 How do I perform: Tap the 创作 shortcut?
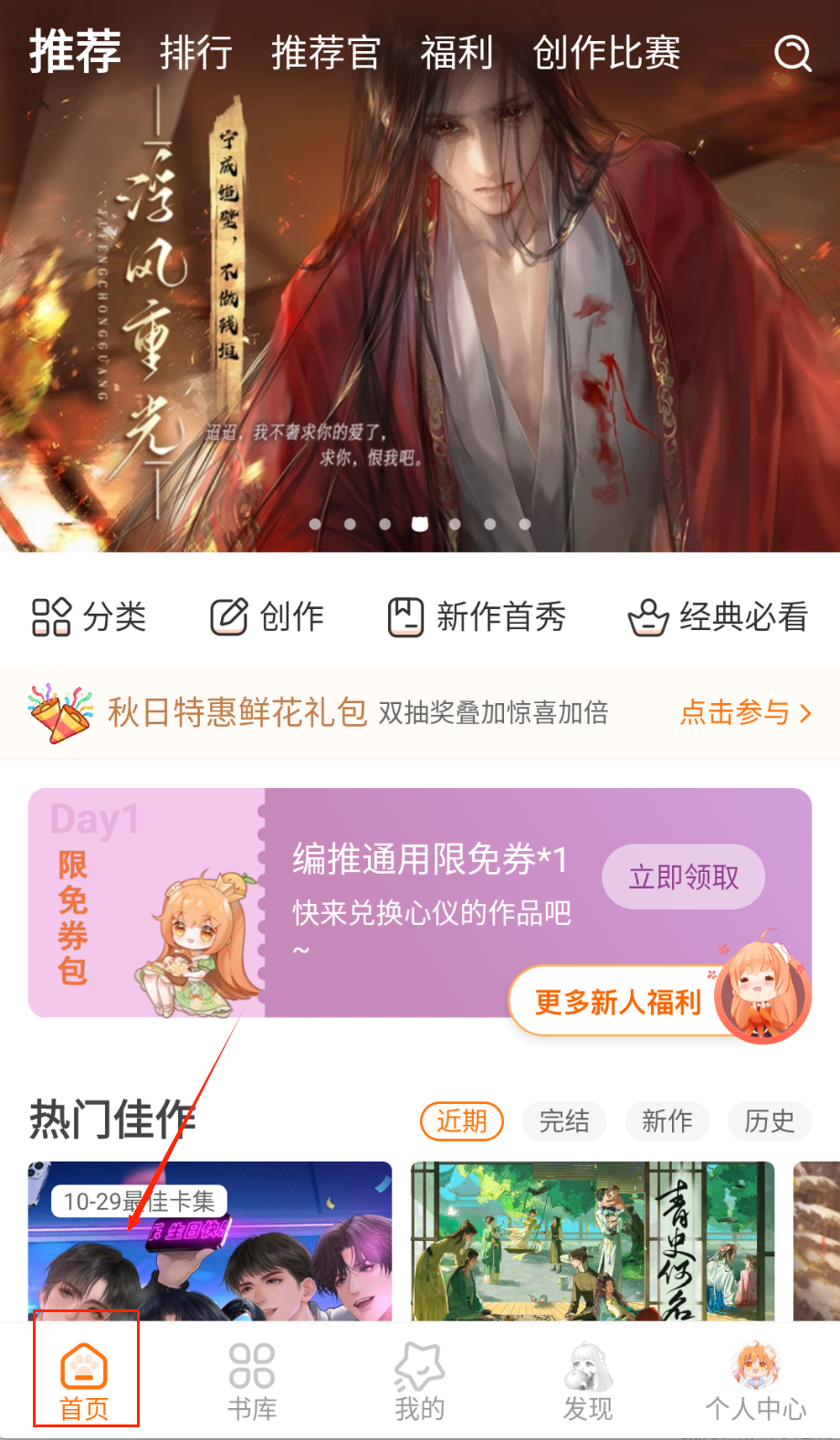coord(268,617)
